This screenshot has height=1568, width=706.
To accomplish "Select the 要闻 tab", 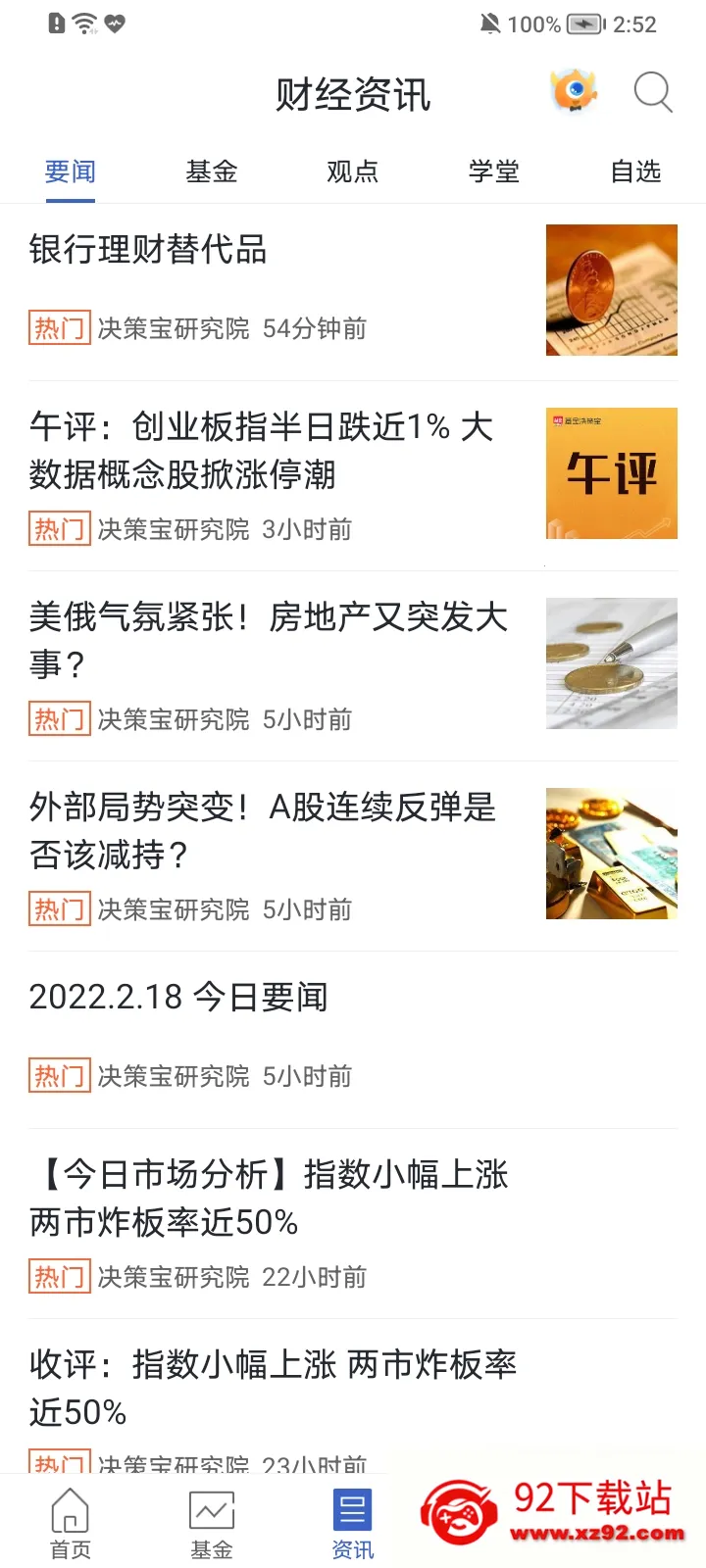I will [71, 171].
